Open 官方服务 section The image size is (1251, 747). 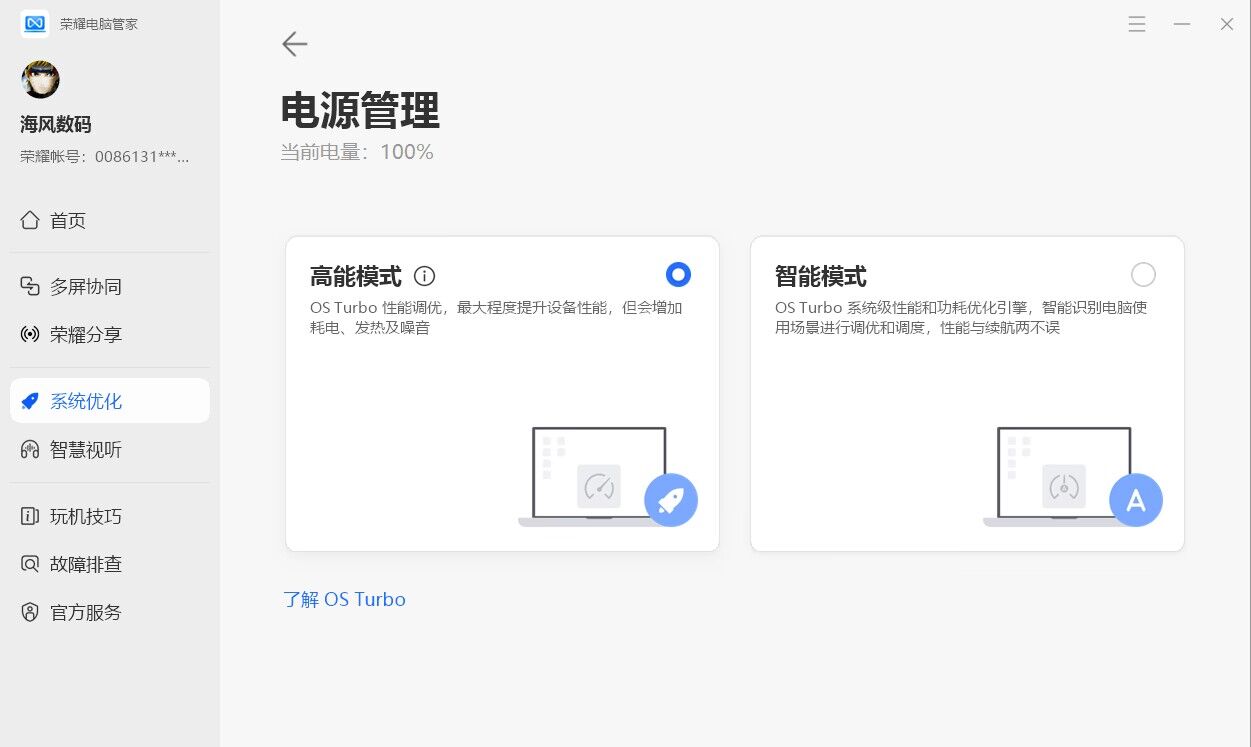point(85,612)
